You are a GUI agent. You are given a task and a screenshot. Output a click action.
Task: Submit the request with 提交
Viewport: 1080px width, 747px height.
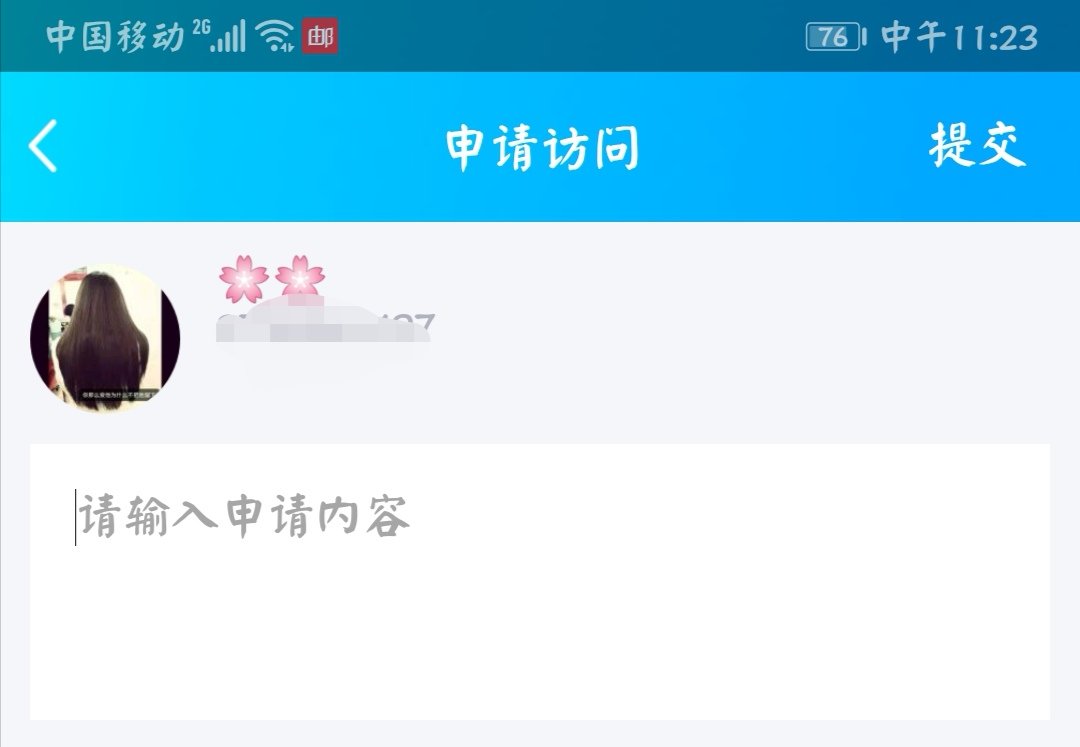point(977,146)
